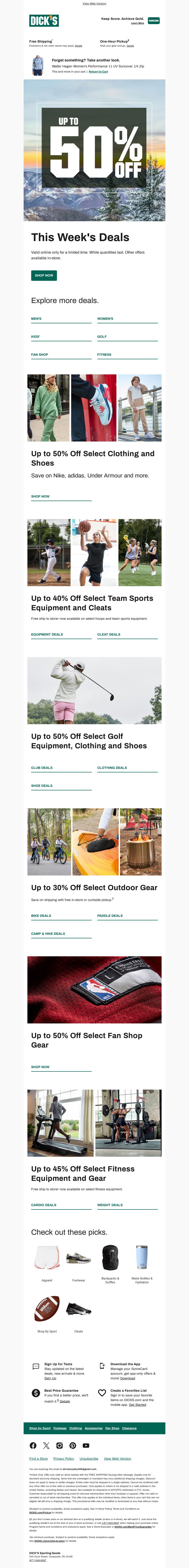189x1568 pixels.
Task: Open the View Web Version link at top
Action: (x=94, y=4)
